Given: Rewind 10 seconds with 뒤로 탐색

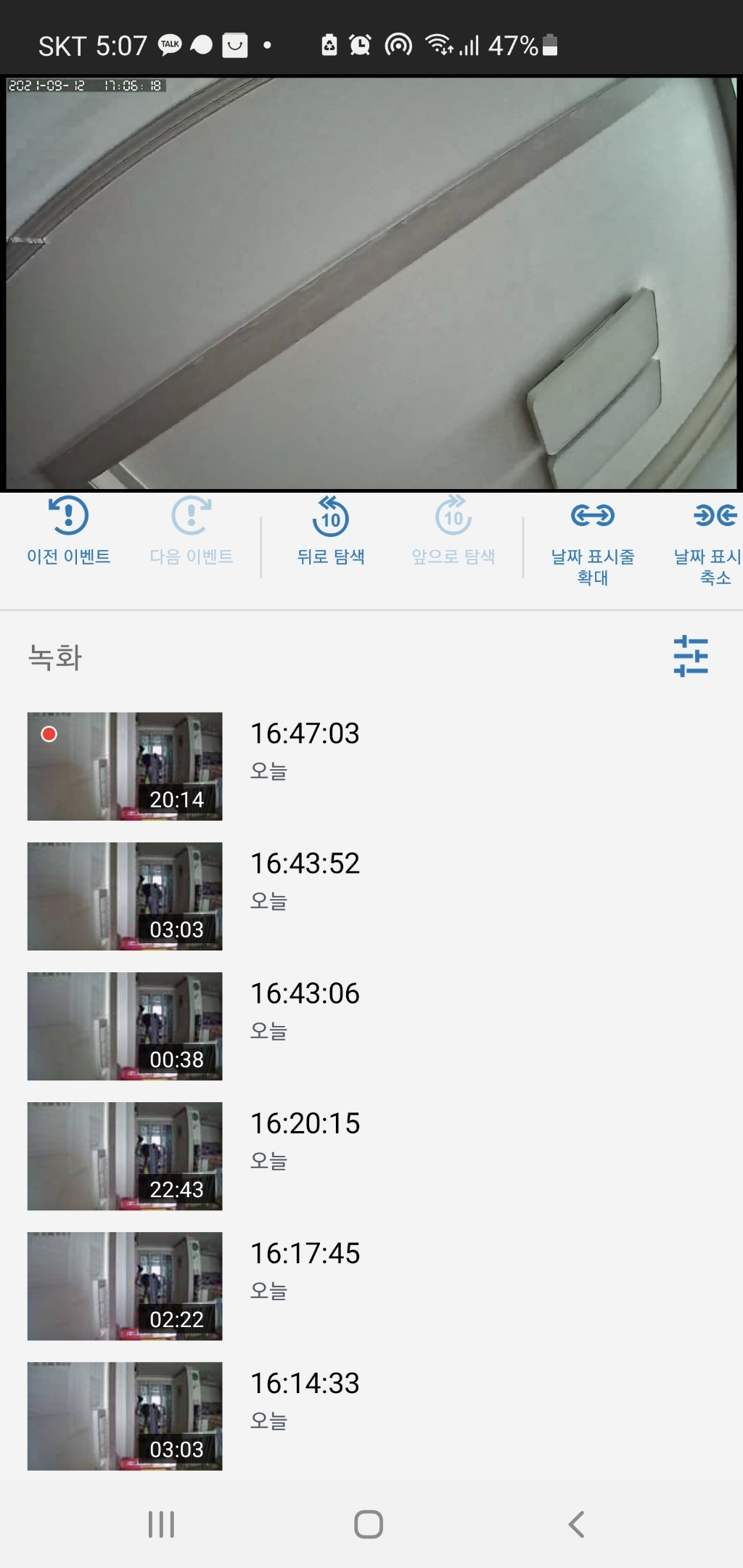Looking at the screenshot, I should pos(331,531).
